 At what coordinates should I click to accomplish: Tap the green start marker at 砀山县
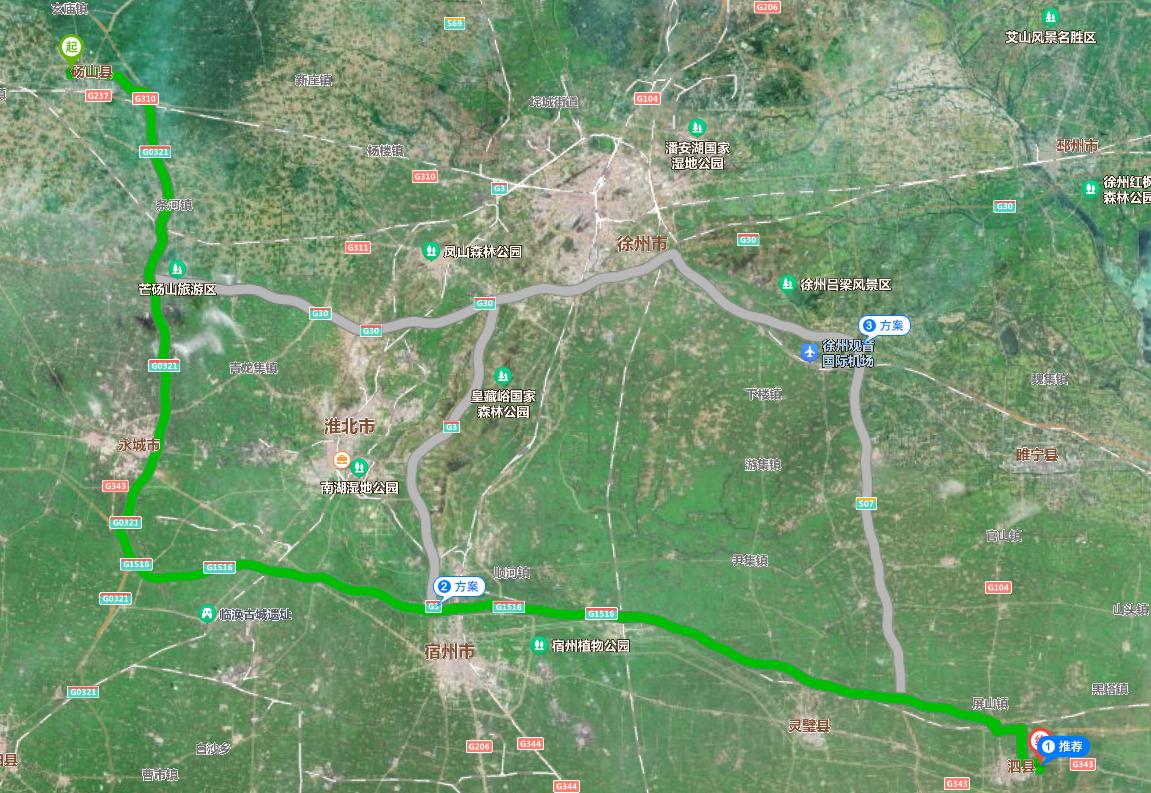(70, 45)
